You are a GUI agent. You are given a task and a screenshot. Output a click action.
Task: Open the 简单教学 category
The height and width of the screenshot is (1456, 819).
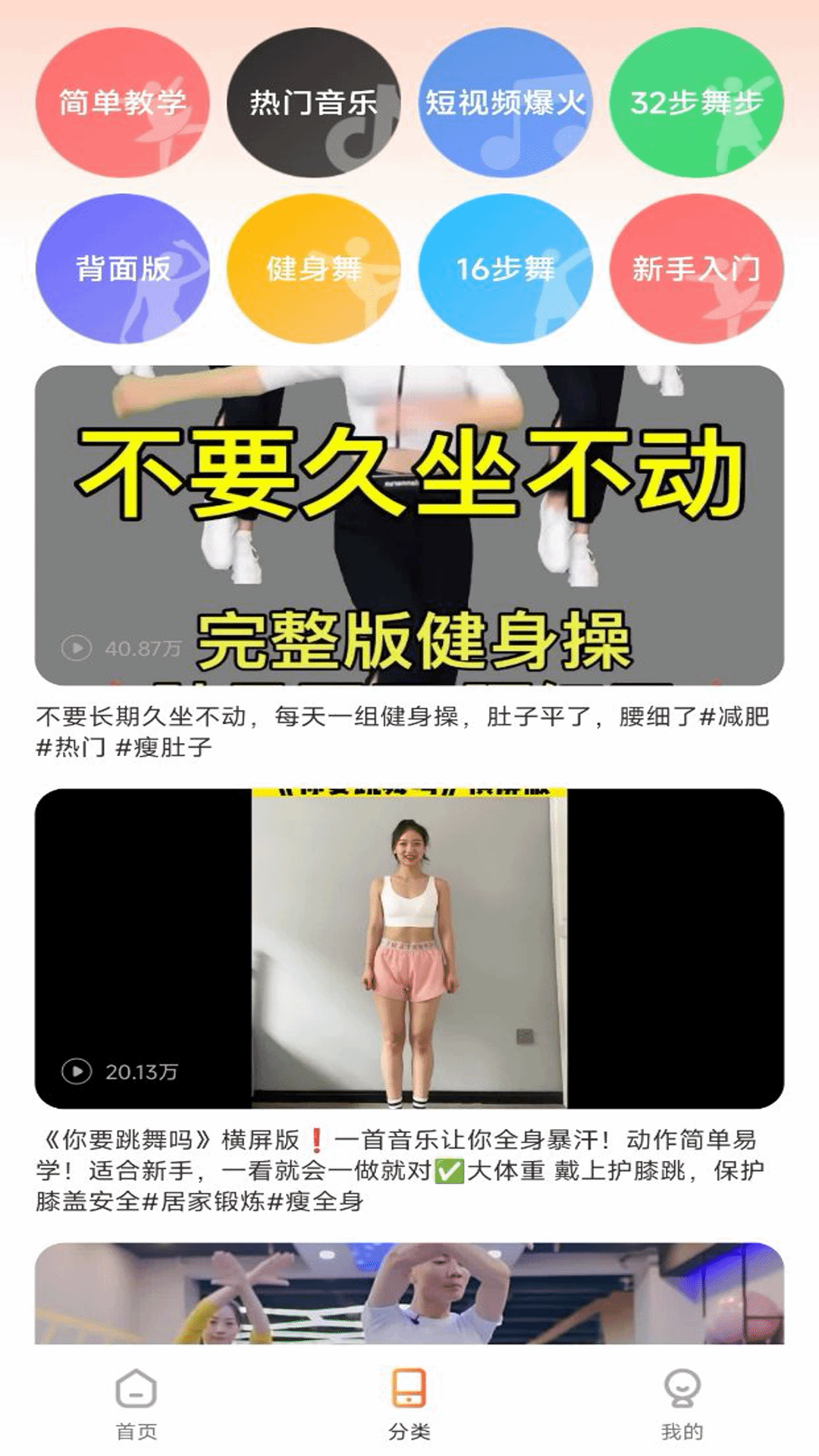[x=122, y=102]
